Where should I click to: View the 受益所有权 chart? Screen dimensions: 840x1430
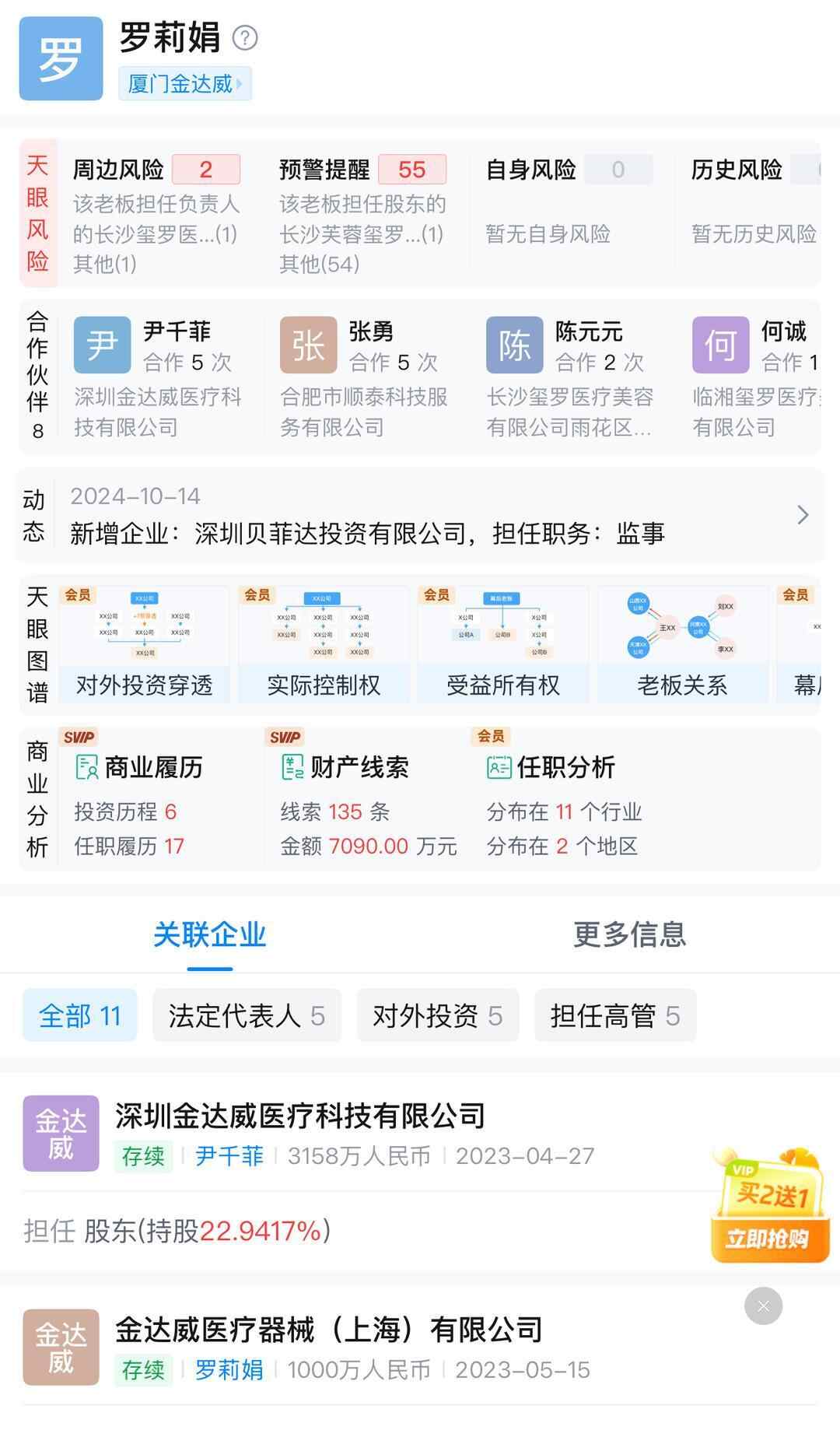pos(503,645)
